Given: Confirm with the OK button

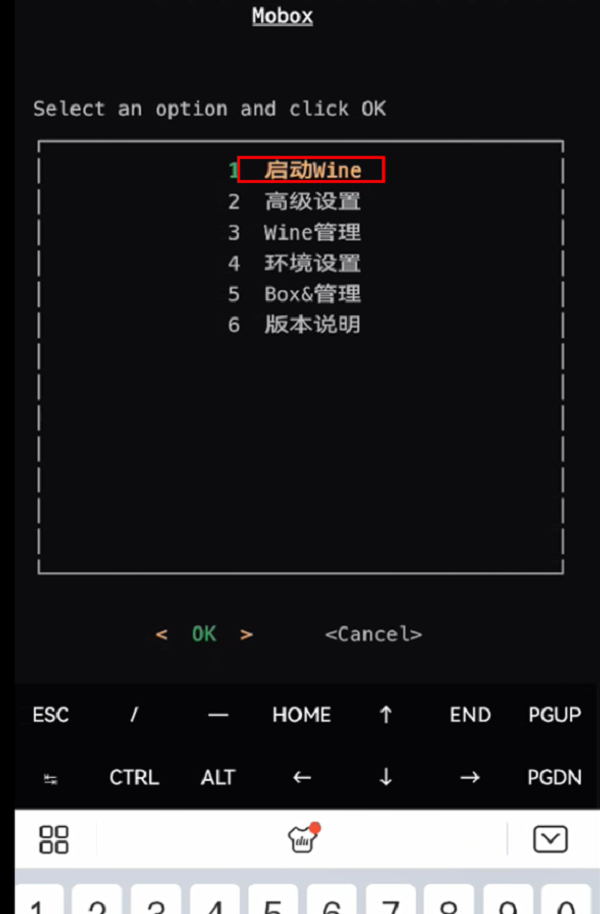Looking at the screenshot, I should (x=204, y=634).
